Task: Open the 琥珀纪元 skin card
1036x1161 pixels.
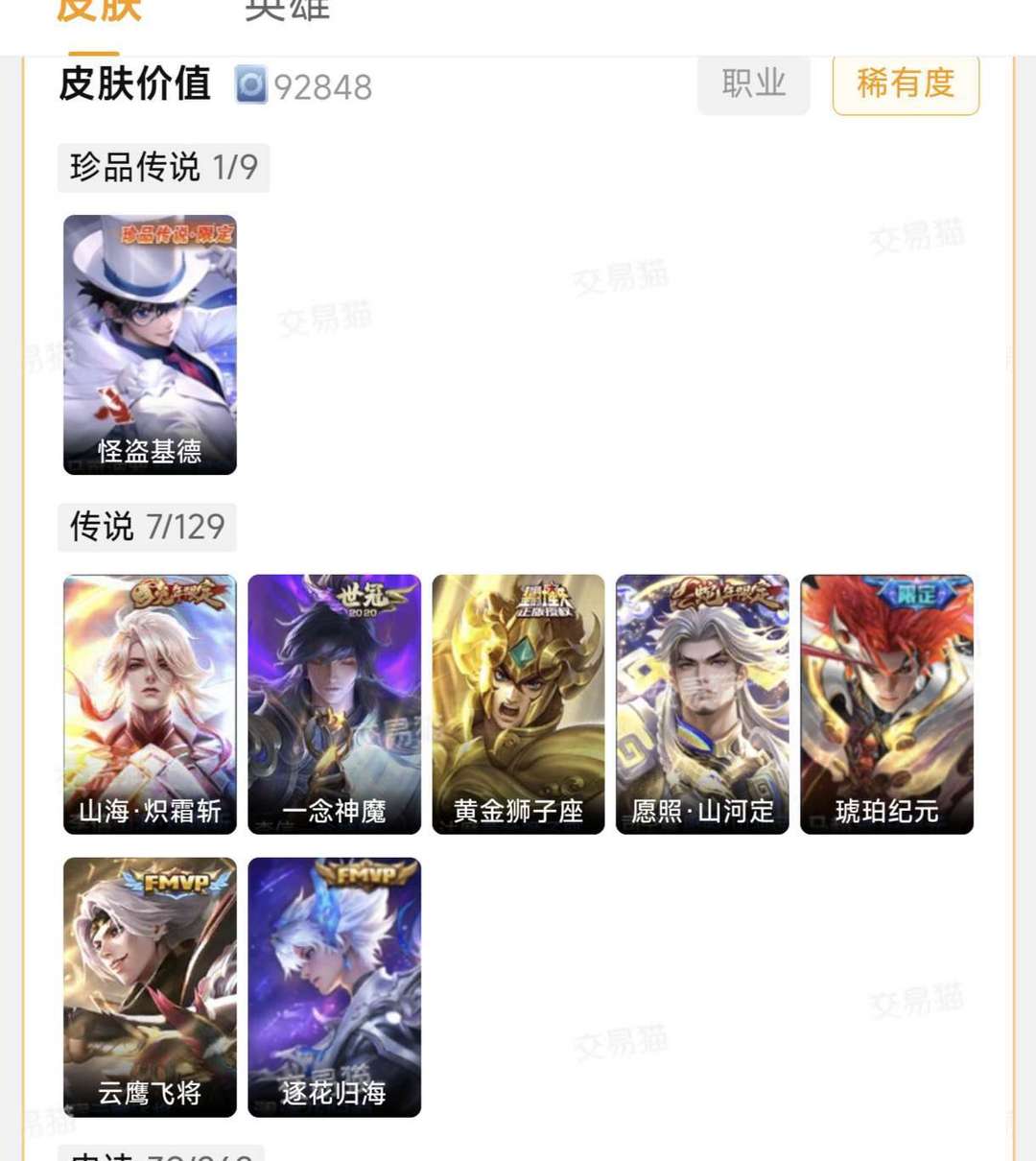Action: tap(886, 703)
